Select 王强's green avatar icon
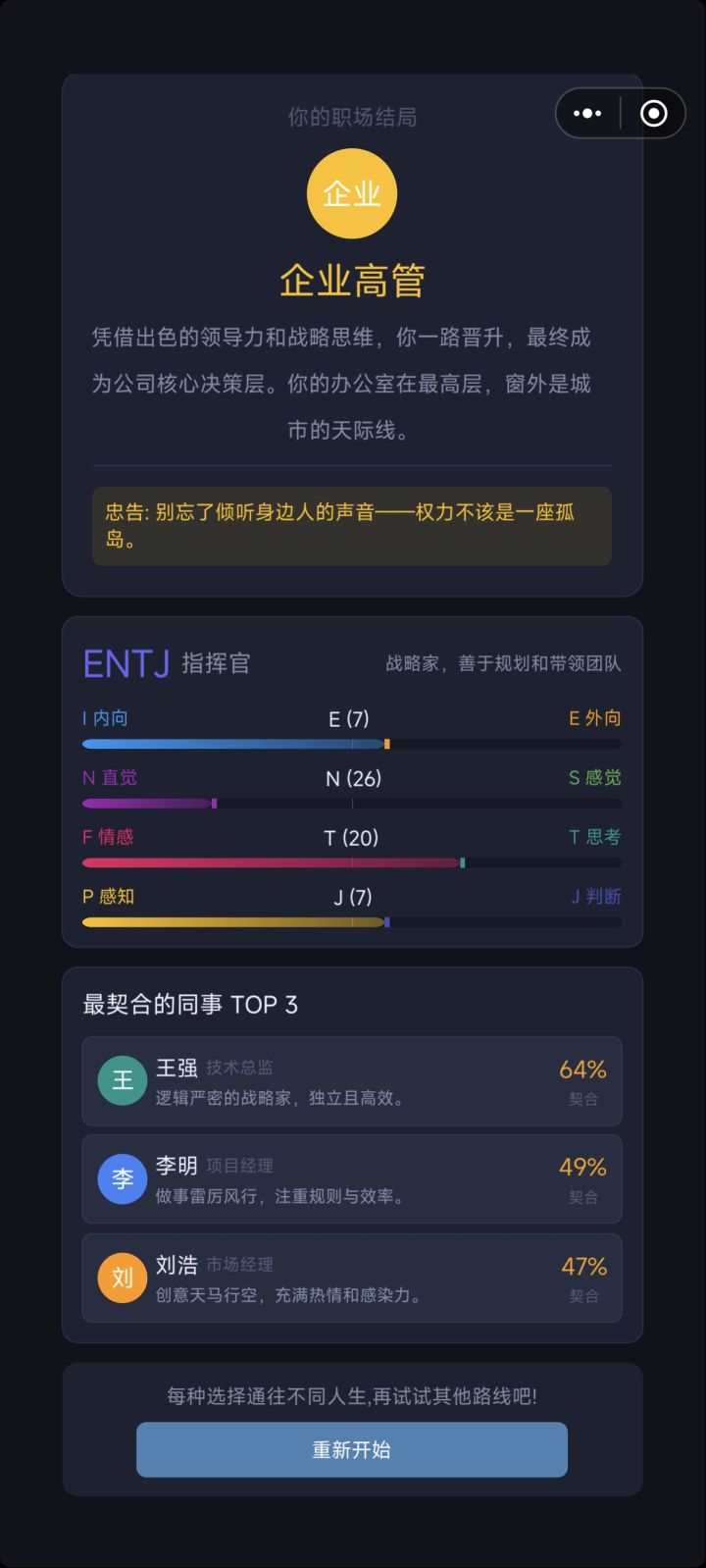706x1568 pixels. tap(122, 1080)
